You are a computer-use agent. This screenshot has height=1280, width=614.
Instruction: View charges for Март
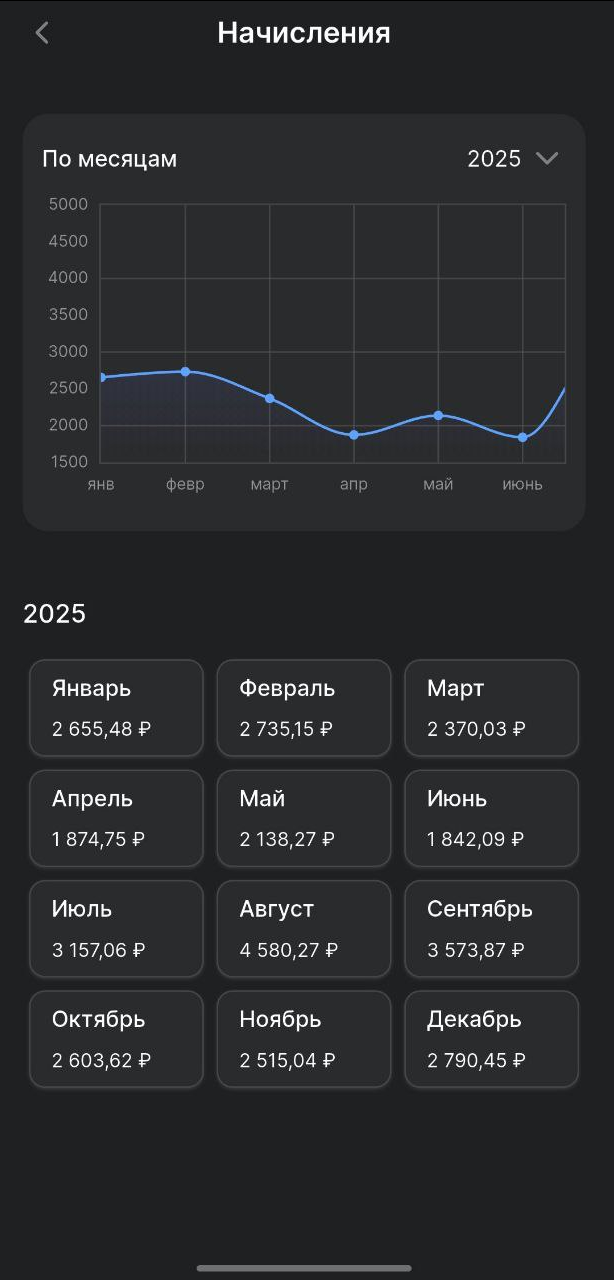[491, 708]
